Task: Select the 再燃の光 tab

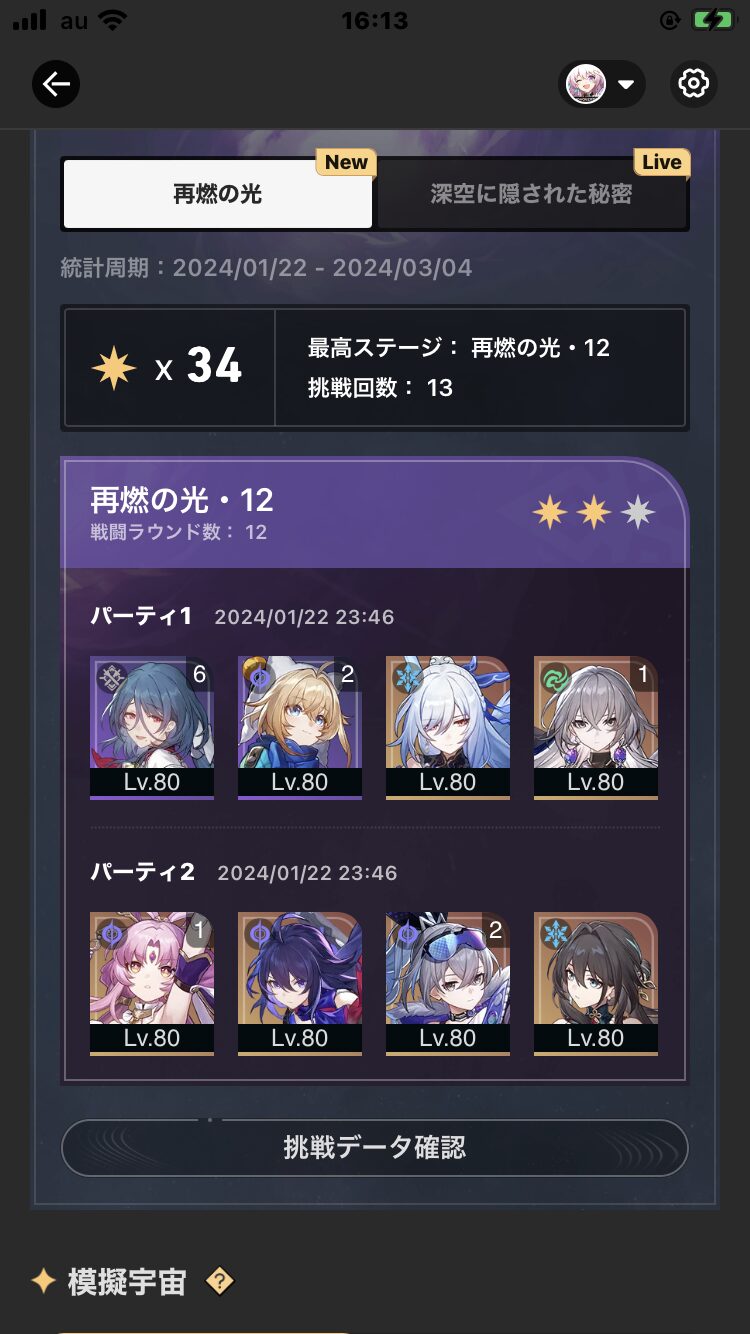Action: [217, 194]
